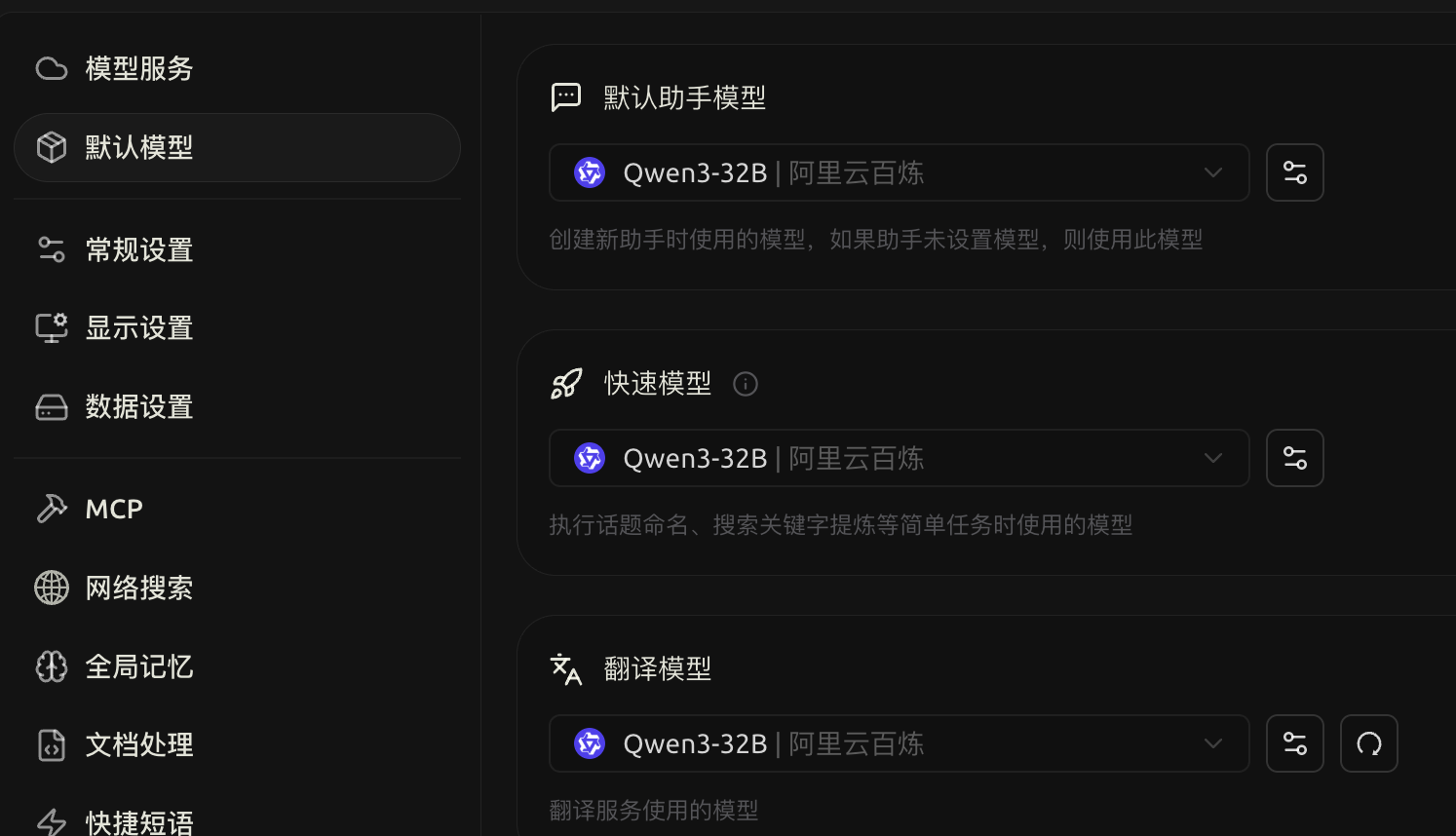1456x836 pixels.
Task: Reset the 翻译模型 with the refresh icon
Action: click(x=1368, y=743)
